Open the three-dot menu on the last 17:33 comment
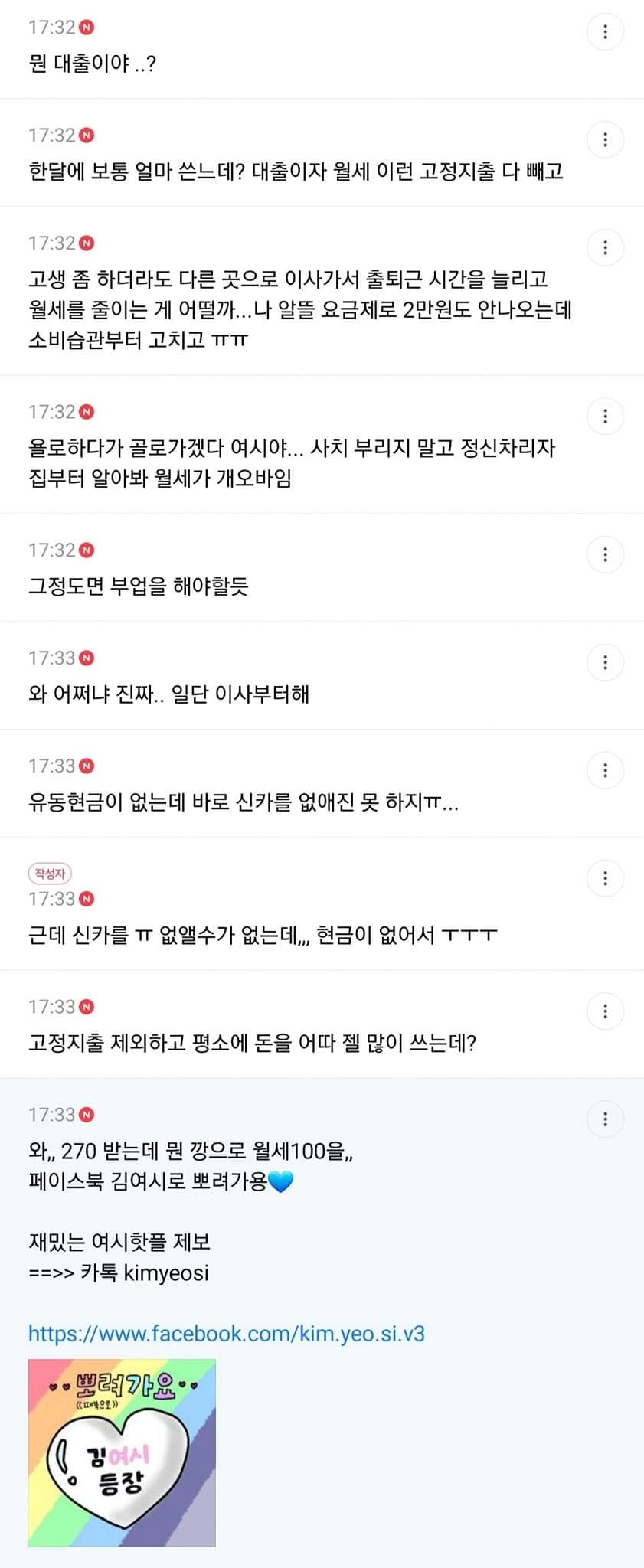The height and width of the screenshot is (1568, 644). (606, 1119)
